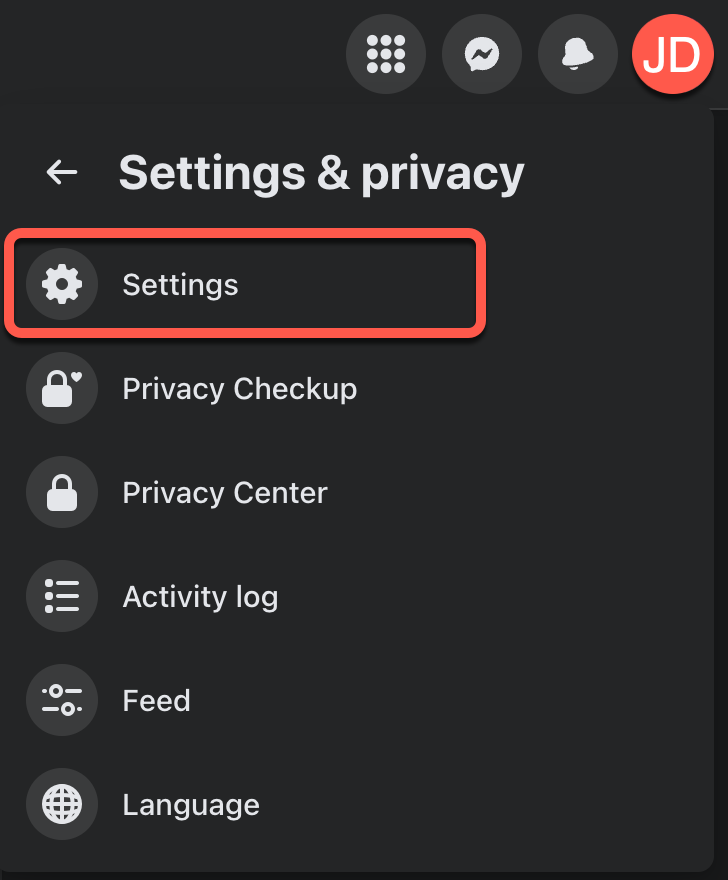Open Feed preferences
The width and height of the screenshot is (728, 880).
pyautogui.click(x=155, y=701)
